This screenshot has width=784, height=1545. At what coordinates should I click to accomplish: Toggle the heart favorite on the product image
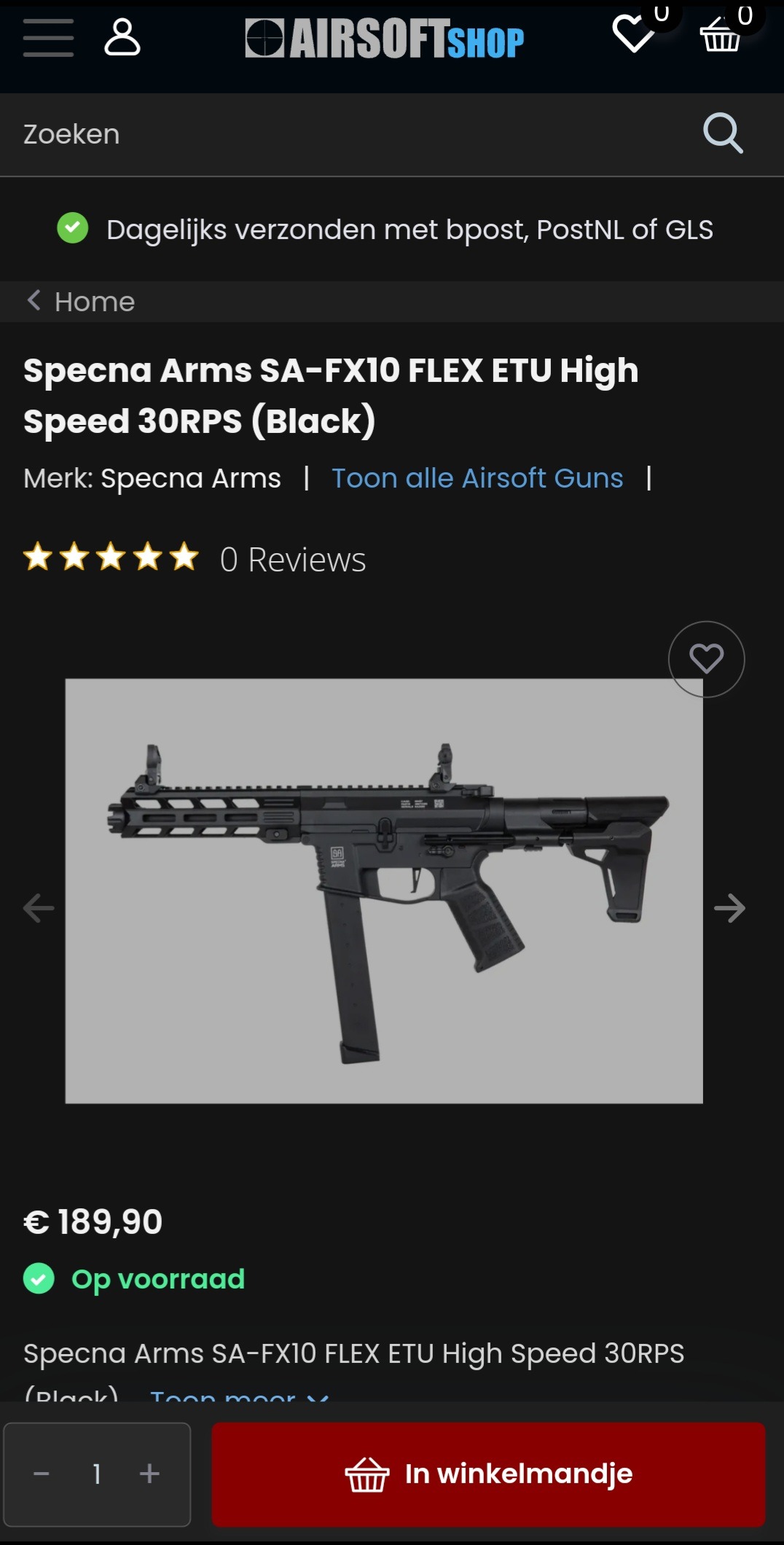[705, 658]
